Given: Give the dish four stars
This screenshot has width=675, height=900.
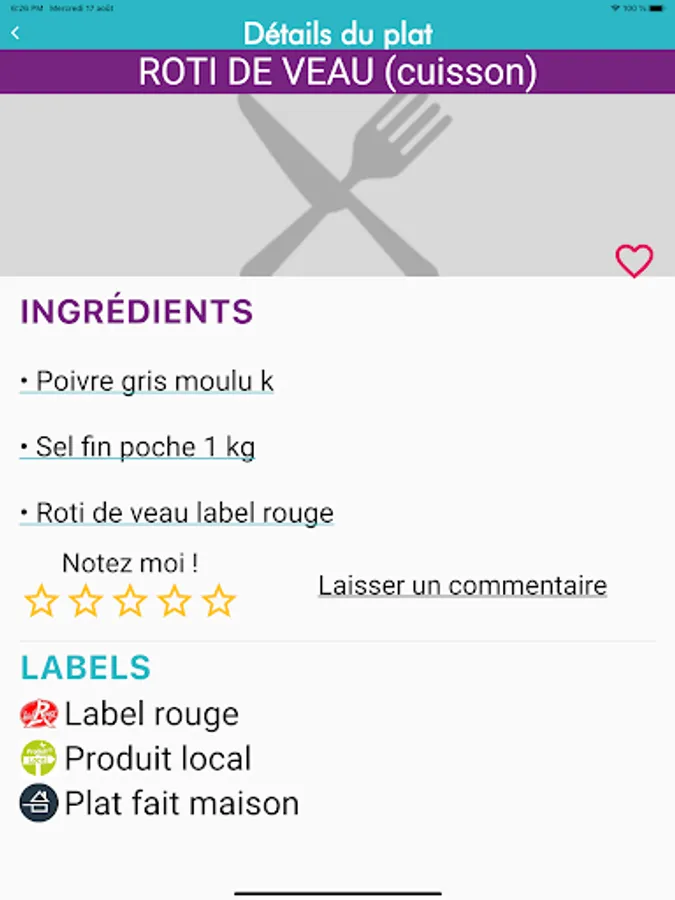Looking at the screenshot, I should coord(174,601).
